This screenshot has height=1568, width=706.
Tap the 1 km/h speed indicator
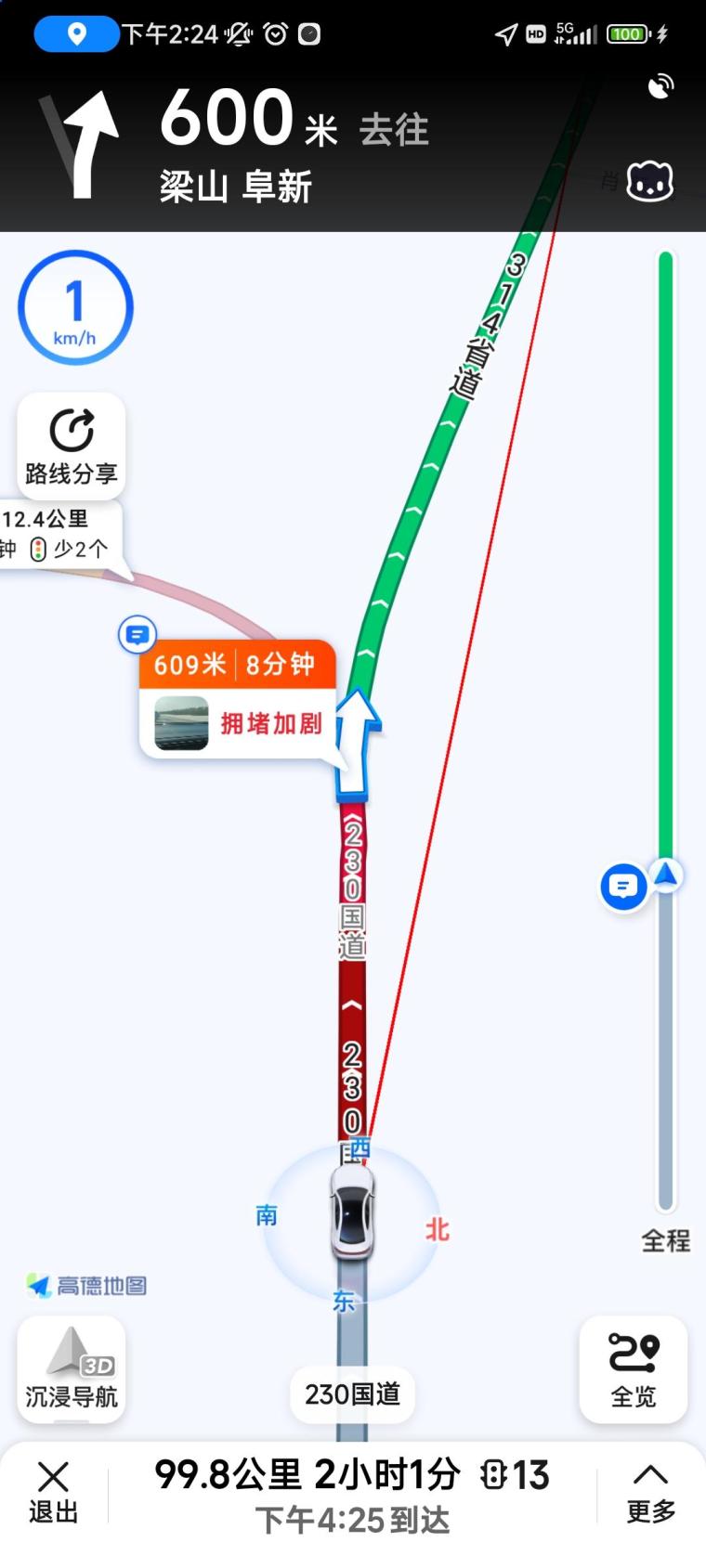point(75,307)
